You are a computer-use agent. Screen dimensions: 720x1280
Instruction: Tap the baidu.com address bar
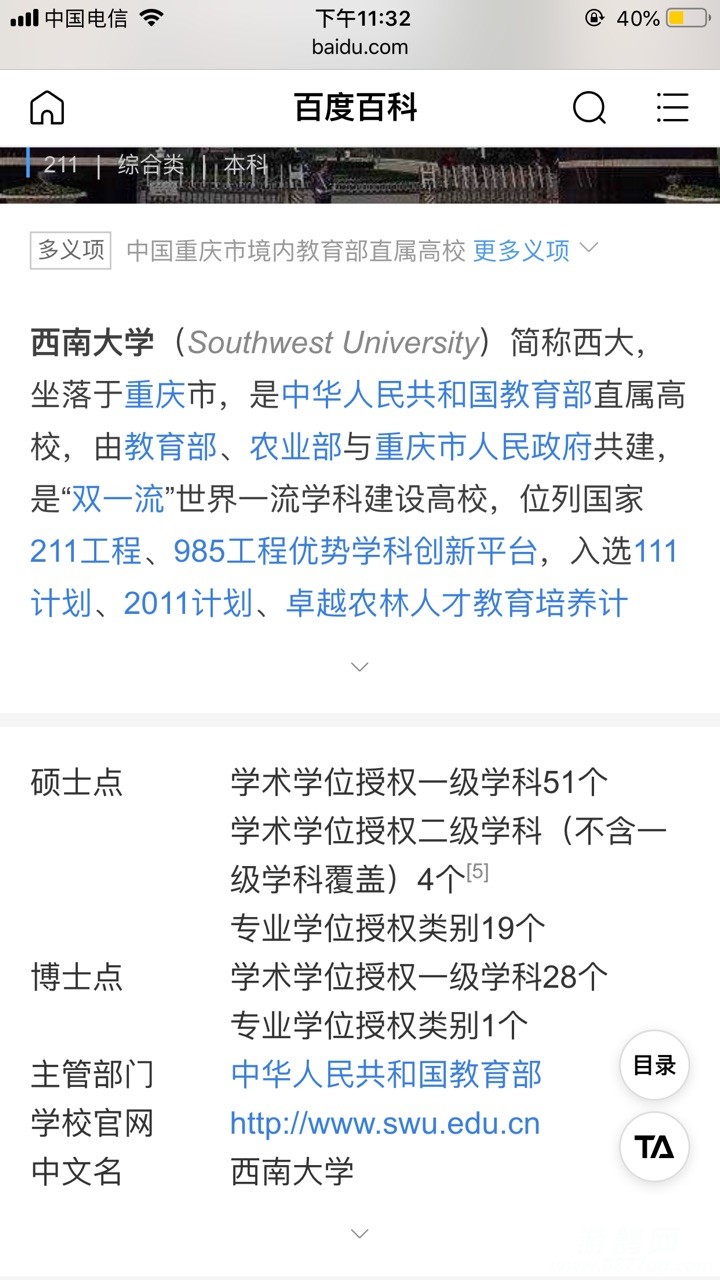tap(360, 46)
